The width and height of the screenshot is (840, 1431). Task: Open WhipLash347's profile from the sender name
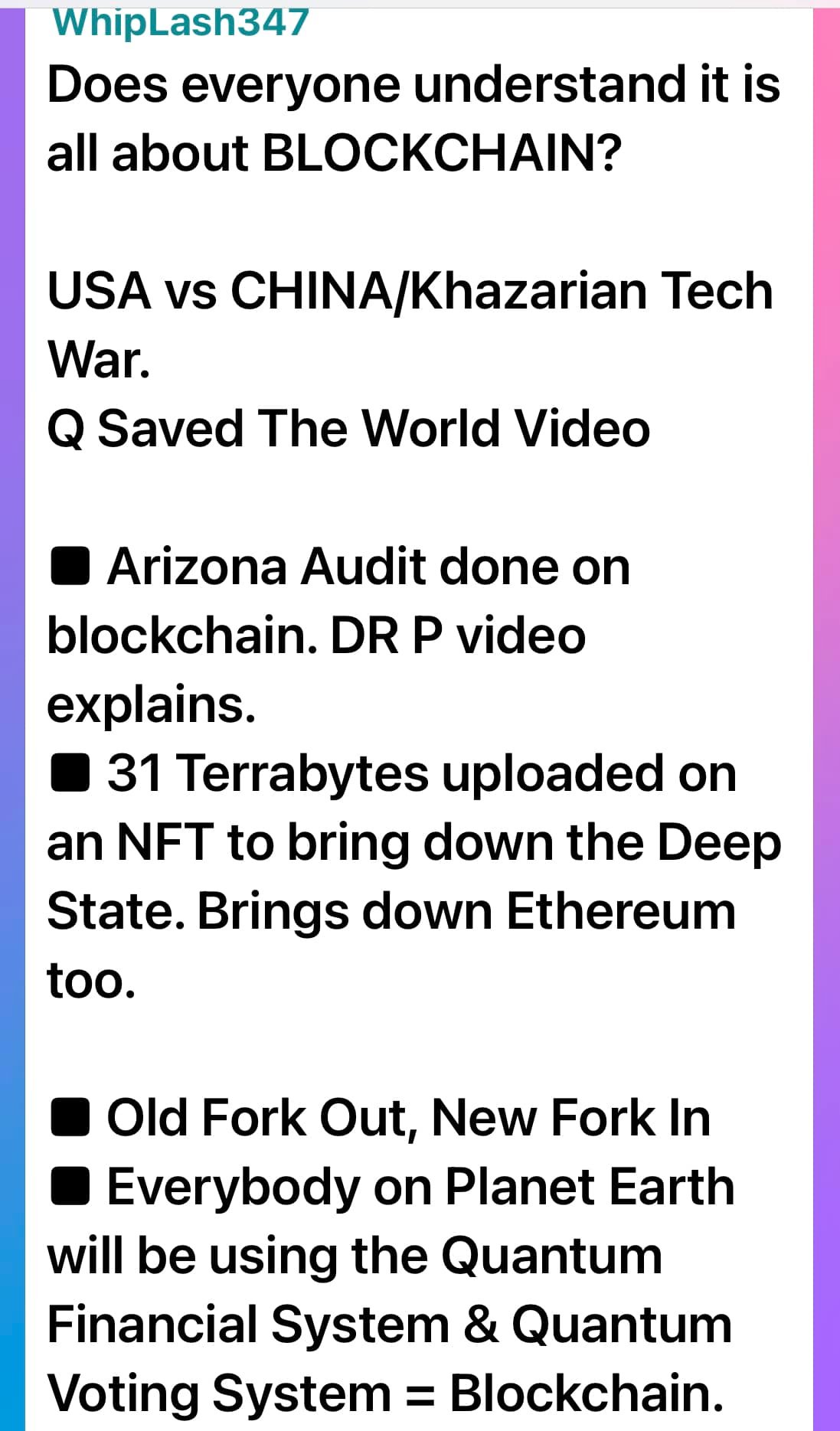pos(180,23)
